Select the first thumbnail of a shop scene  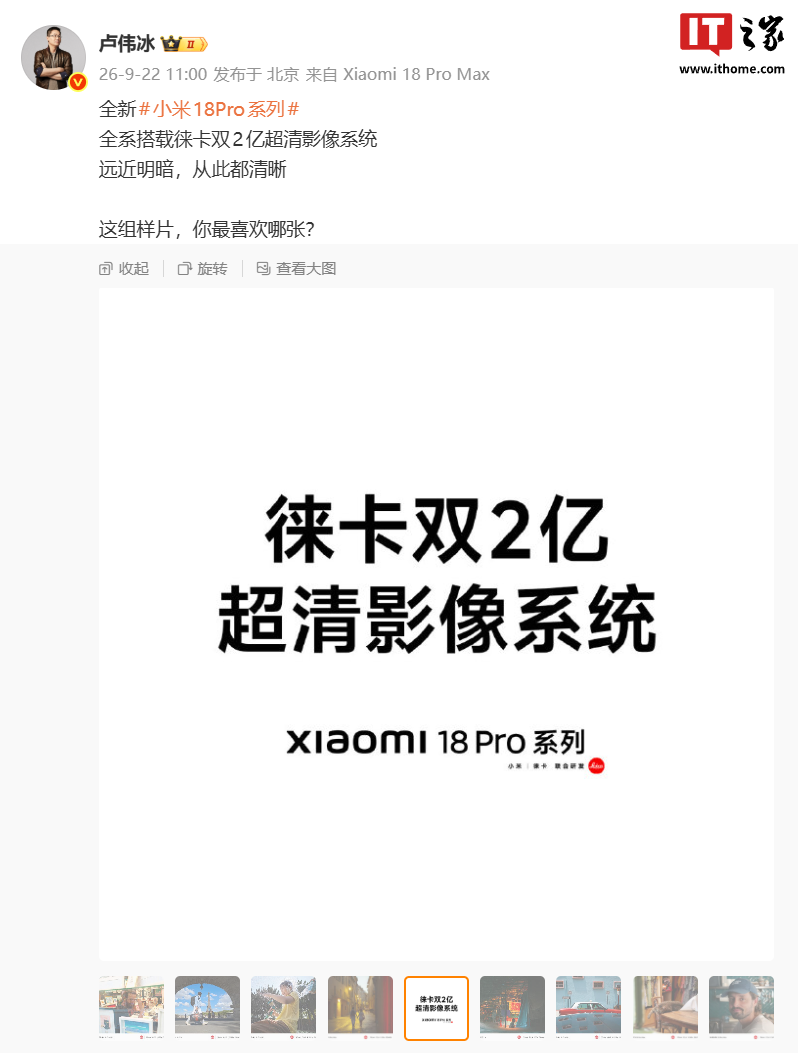[132, 1008]
